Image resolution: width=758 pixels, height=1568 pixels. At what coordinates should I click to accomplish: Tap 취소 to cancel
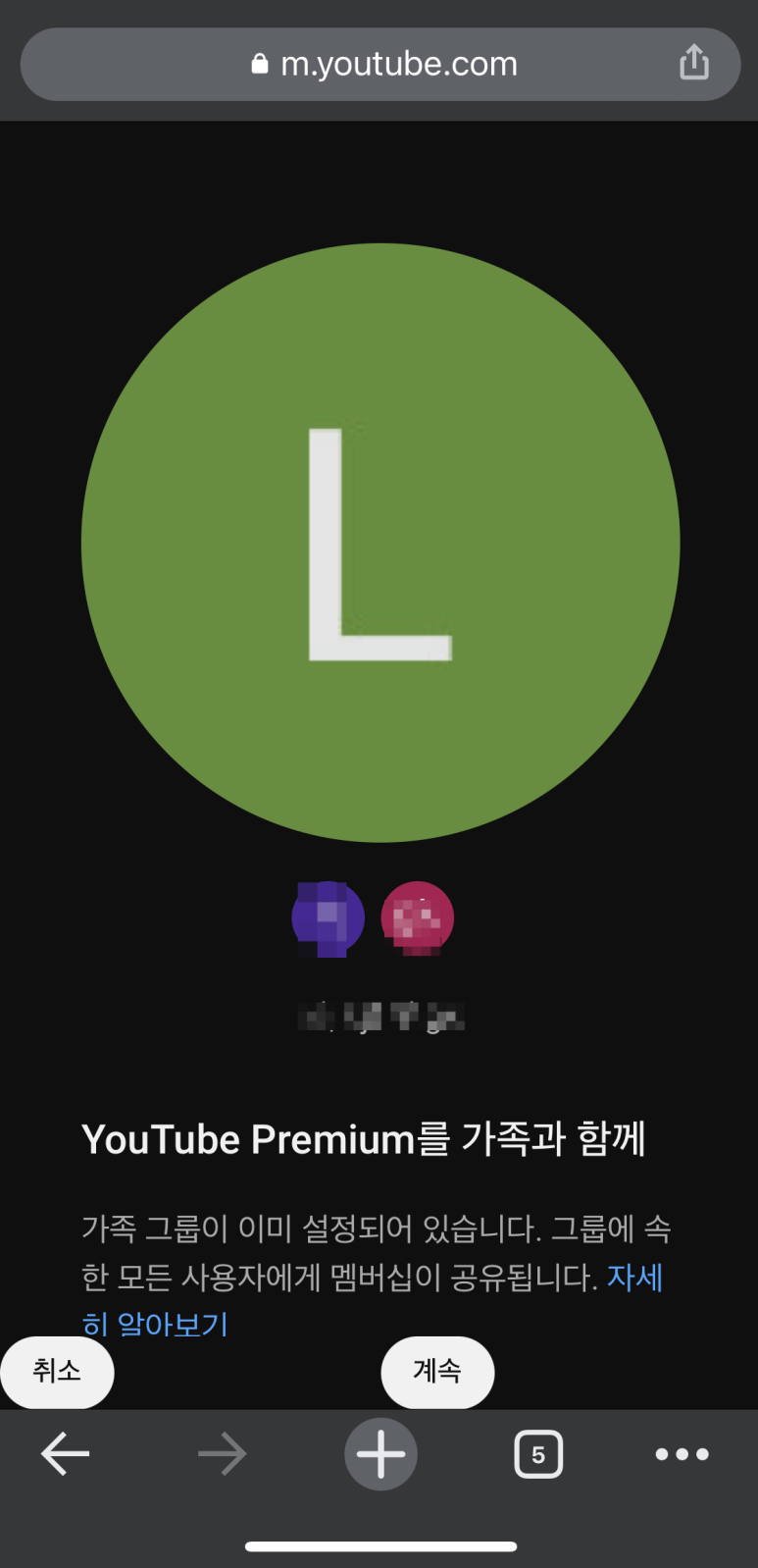[57, 1371]
